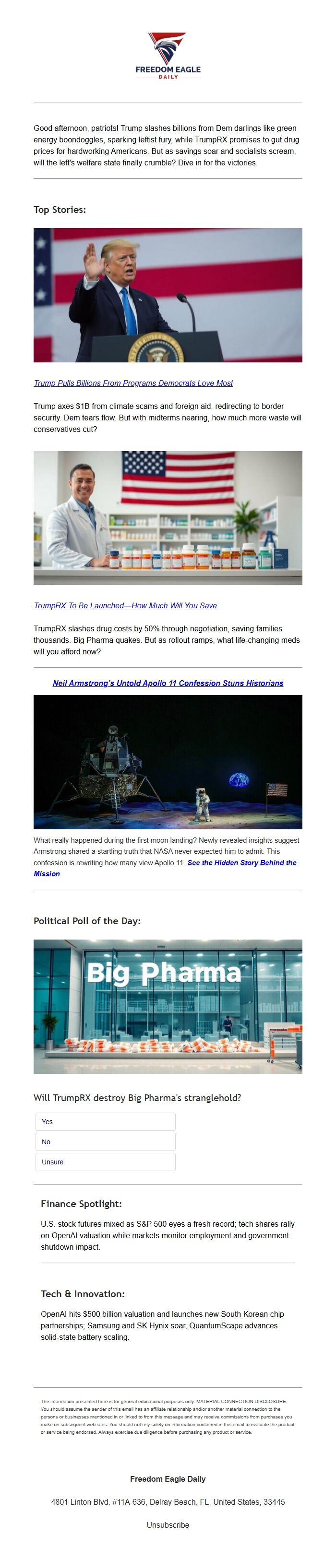Viewport: 336px width, 1568px height.
Task: Vote Yes in the TrumpRX poll
Action: pos(106,1121)
